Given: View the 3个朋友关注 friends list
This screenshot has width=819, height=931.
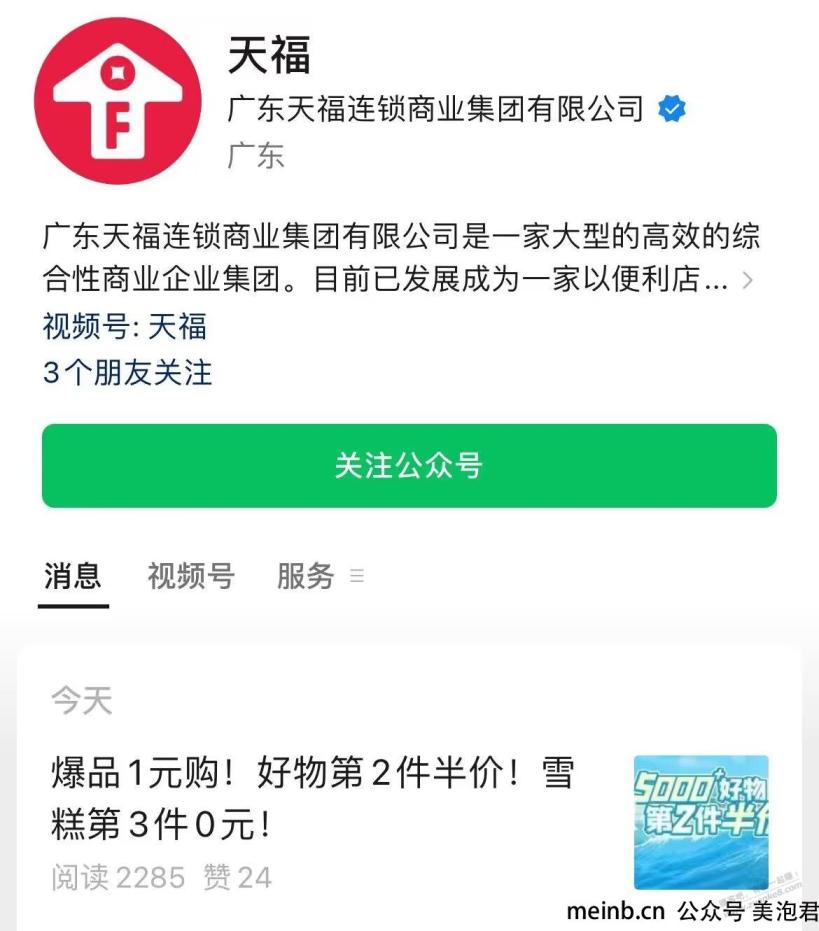Looking at the screenshot, I should pos(127,372).
